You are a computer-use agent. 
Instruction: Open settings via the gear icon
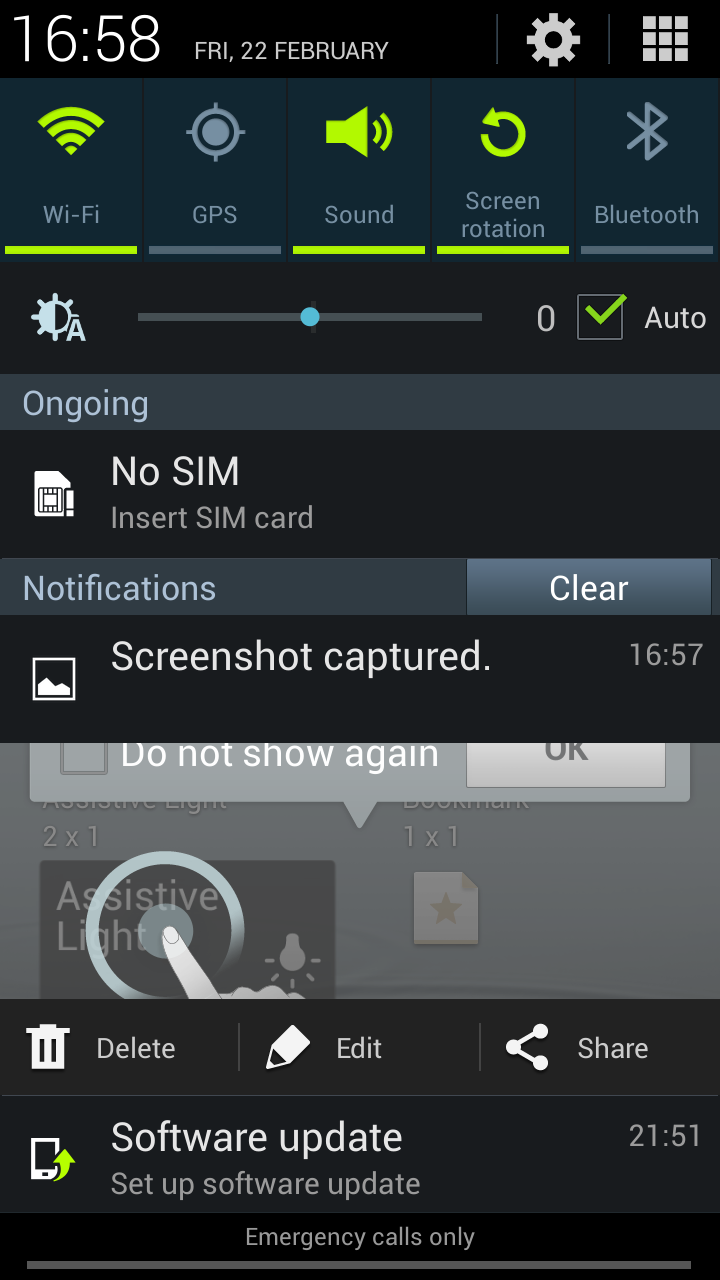click(553, 40)
